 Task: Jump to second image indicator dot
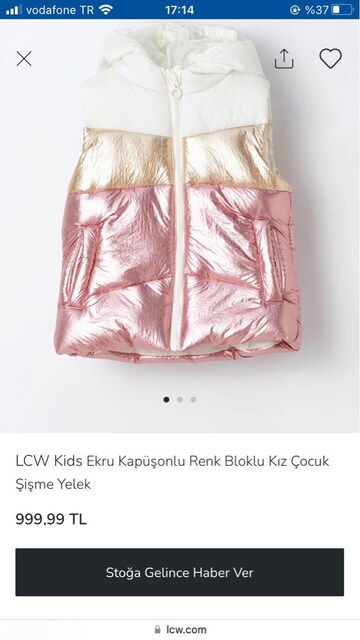pos(180,400)
